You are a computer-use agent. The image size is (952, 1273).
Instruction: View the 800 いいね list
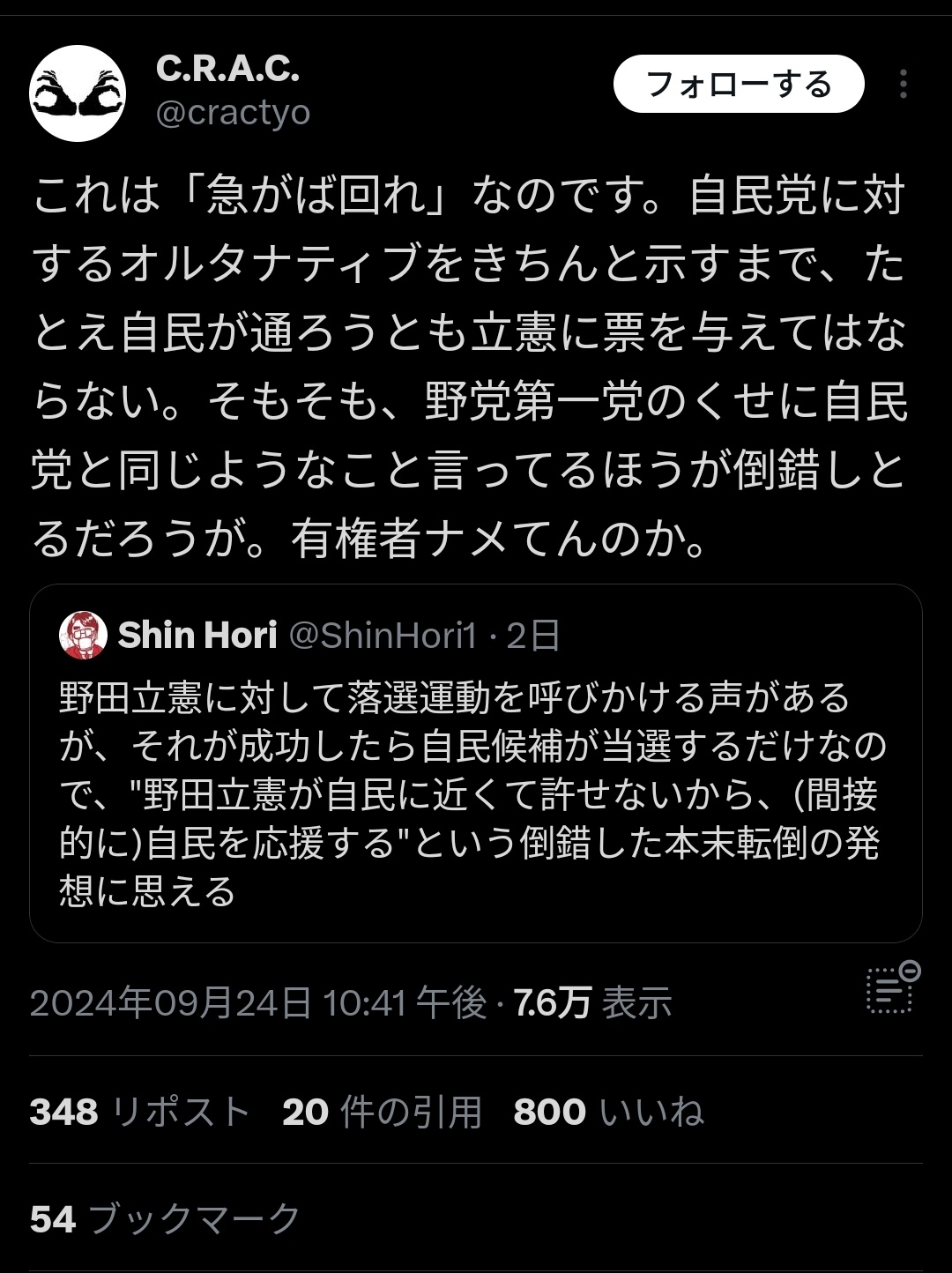[608, 1112]
